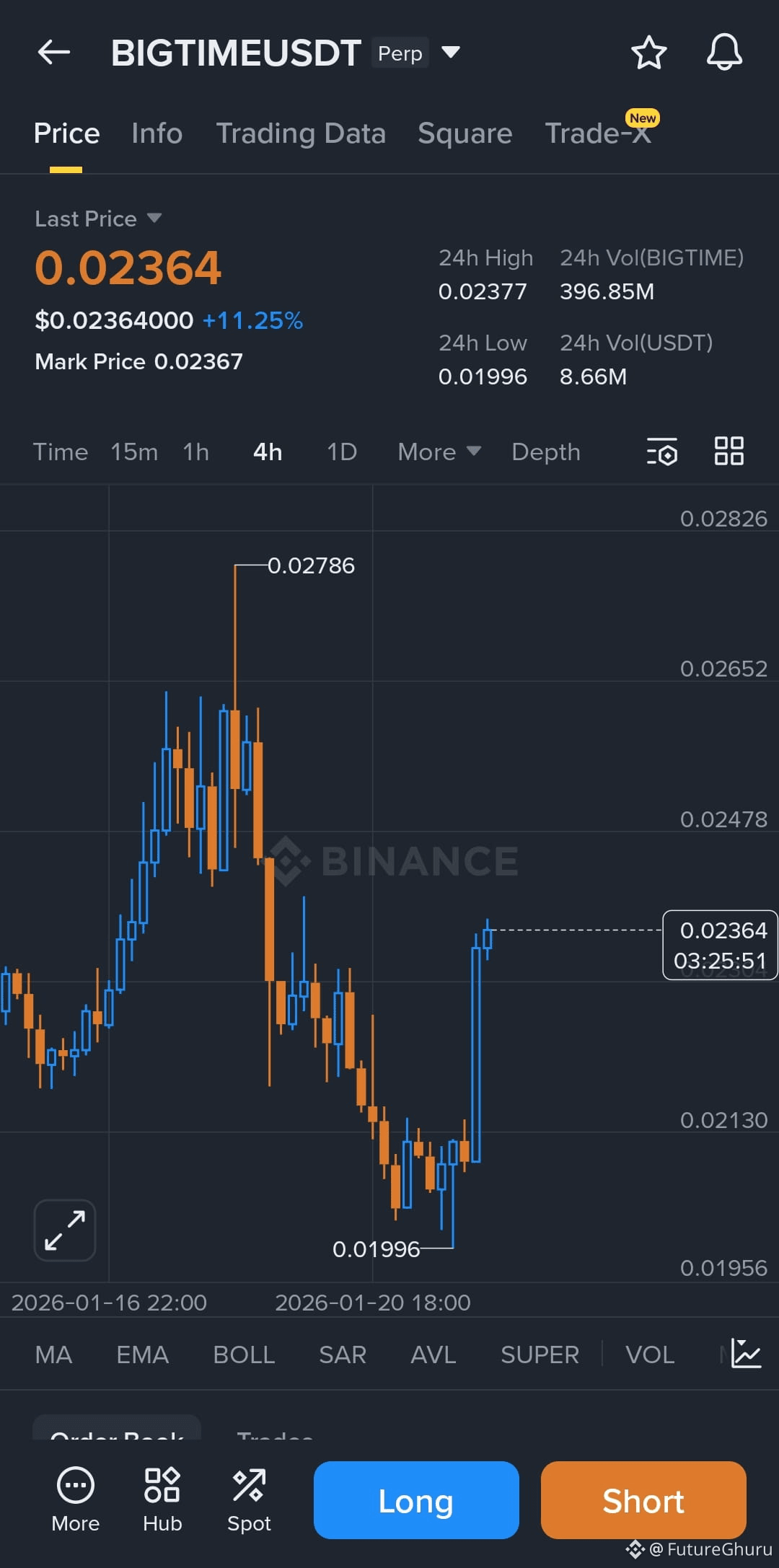Open the More timeframe dropdown

[438, 452]
